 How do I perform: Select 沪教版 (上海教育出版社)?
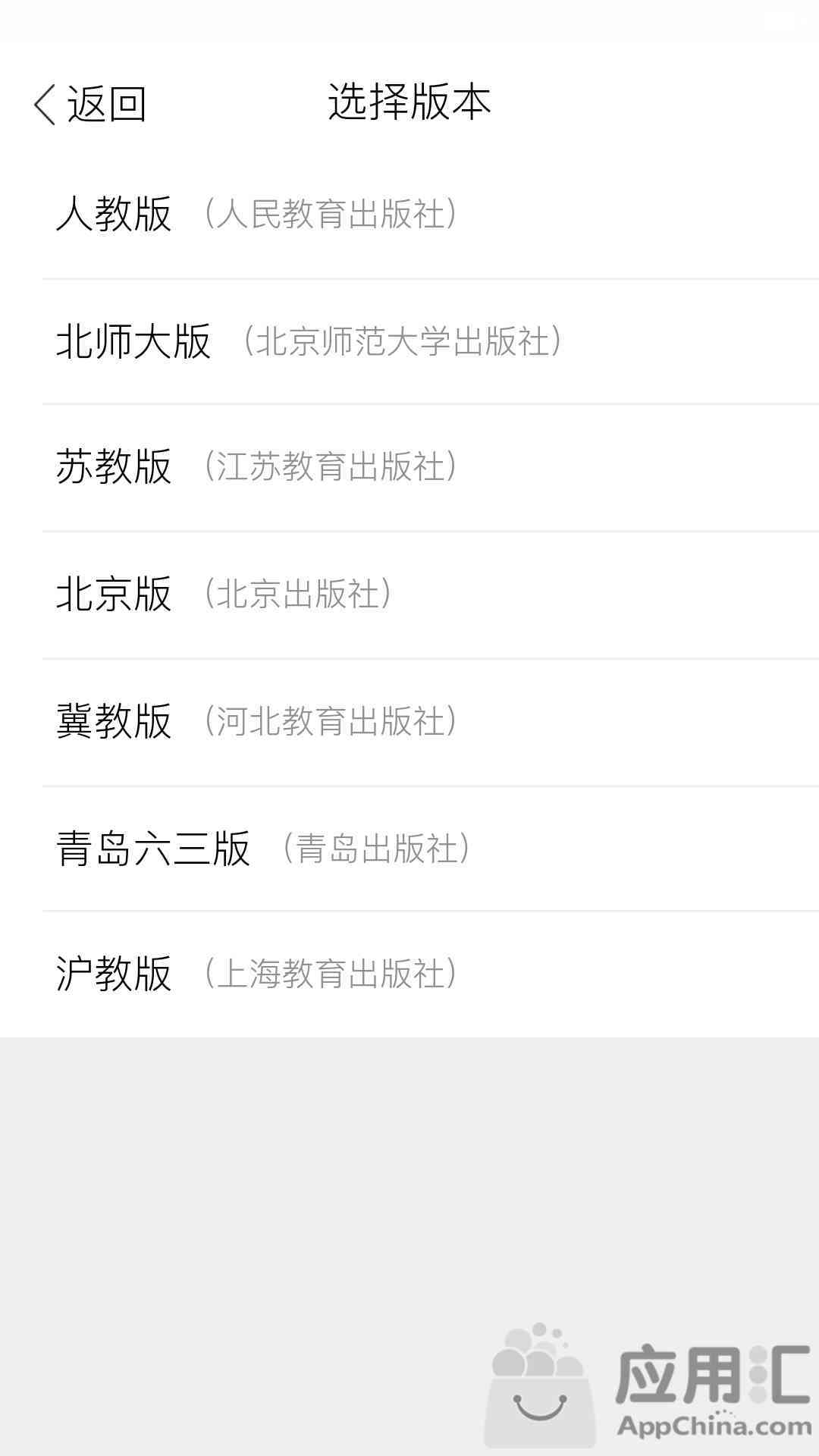coord(409,974)
